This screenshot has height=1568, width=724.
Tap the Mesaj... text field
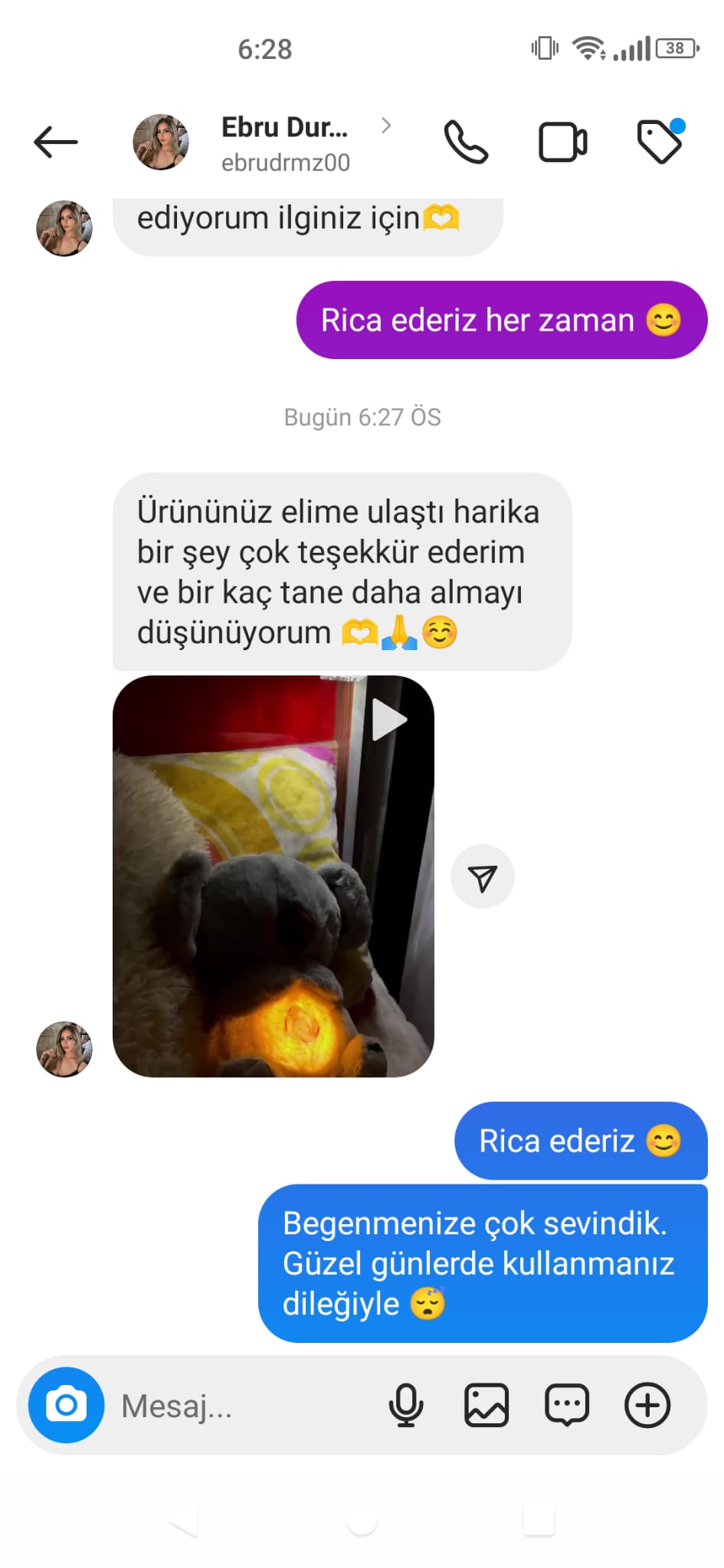(x=238, y=1406)
